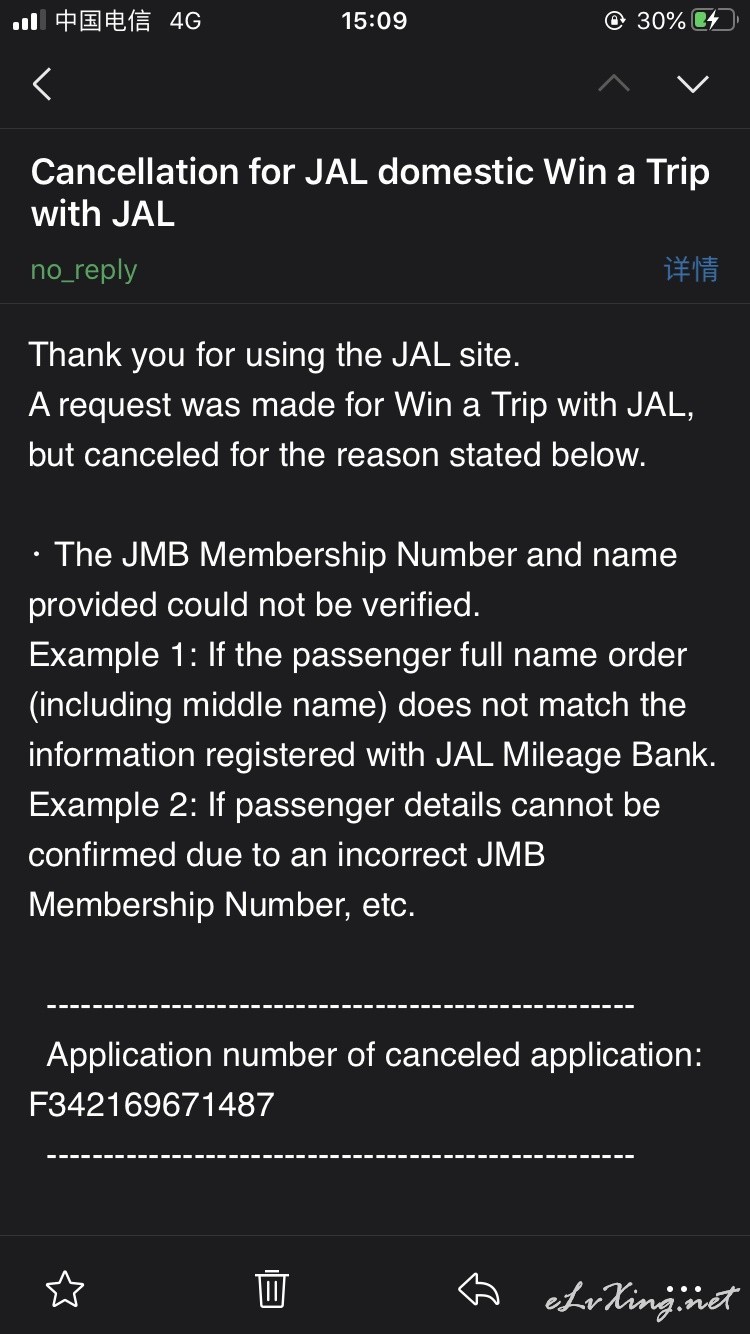The image size is (750, 1334).
Task: Delete this email with the trash icon
Action: pyautogui.click(x=272, y=1288)
